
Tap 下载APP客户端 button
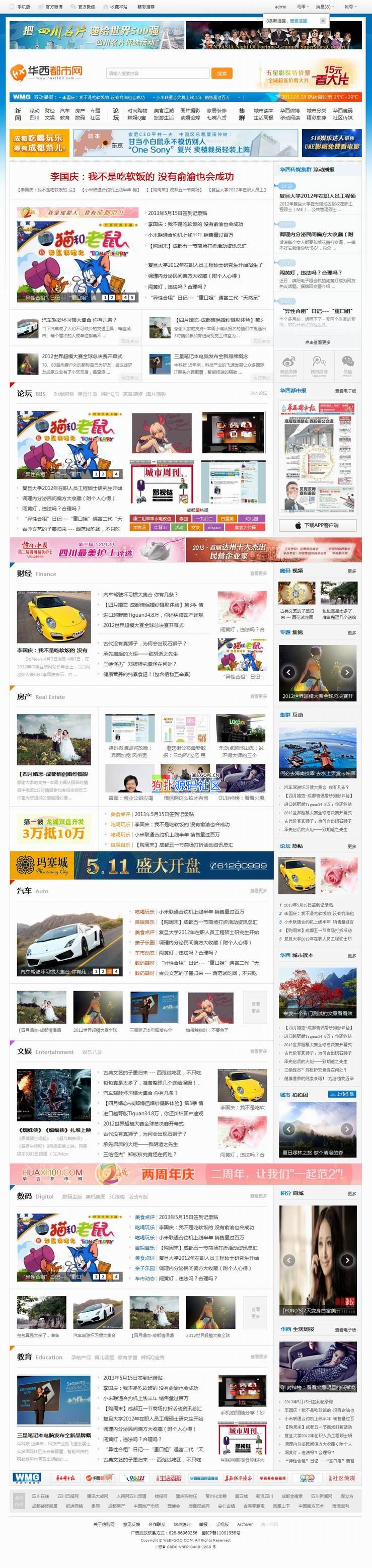coord(317,525)
